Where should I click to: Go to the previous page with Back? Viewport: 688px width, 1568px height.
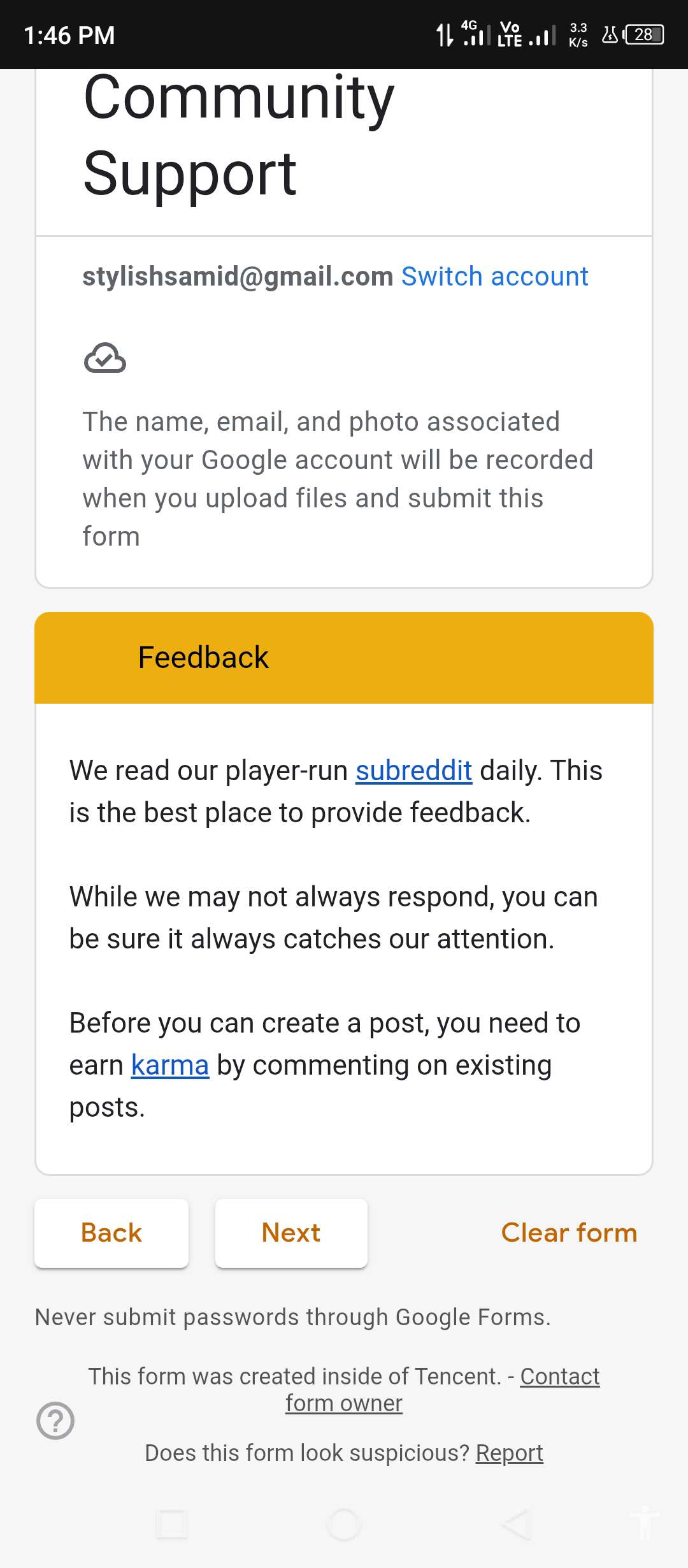(x=111, y=1233)
